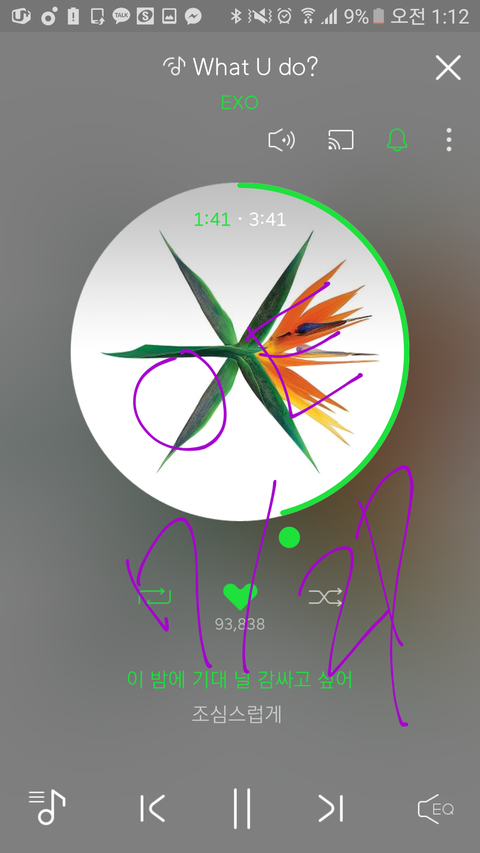Open the volume control icon

[x=281, y=140]
